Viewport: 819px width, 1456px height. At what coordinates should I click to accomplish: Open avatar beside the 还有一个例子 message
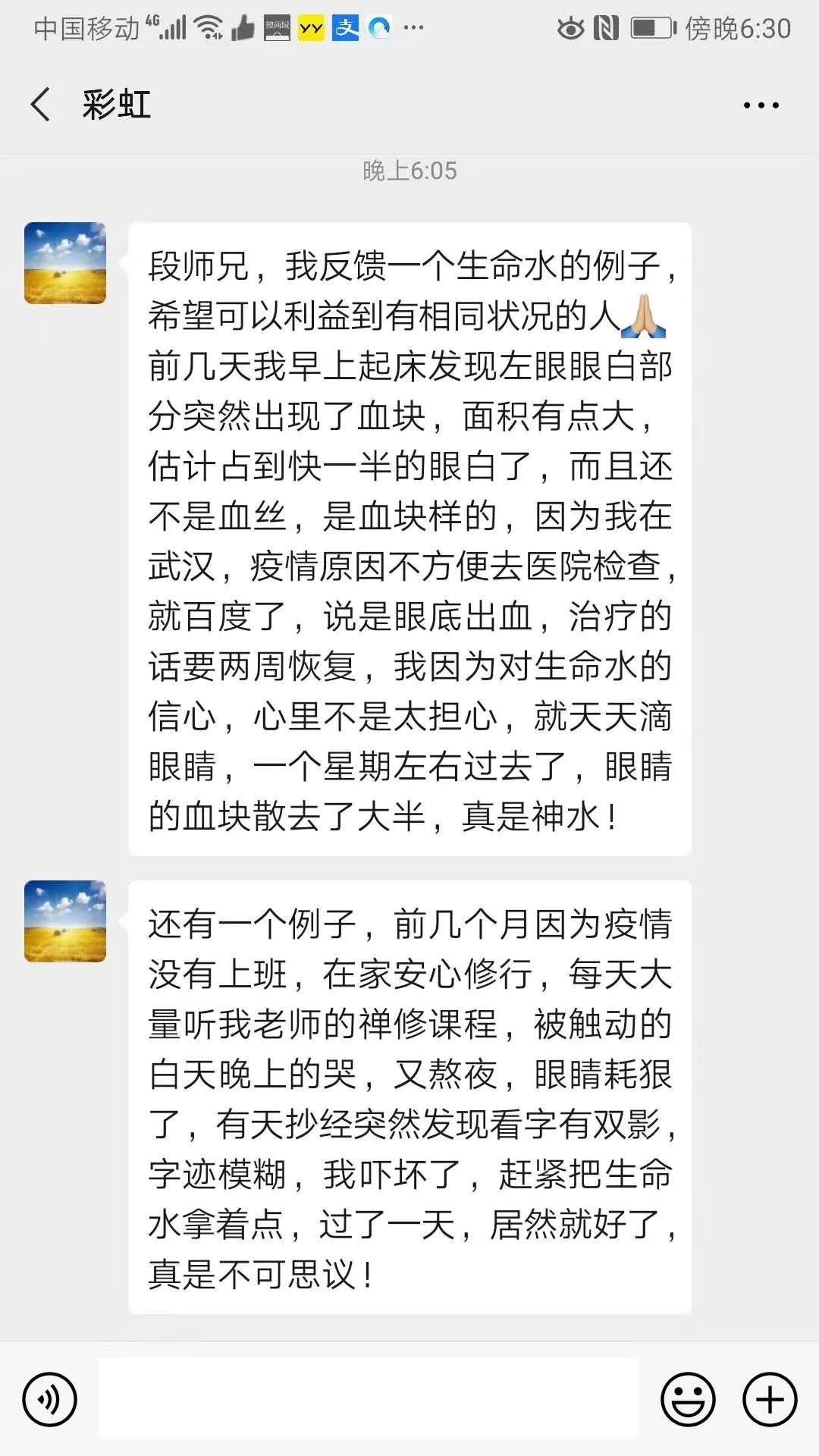(x=65, y=921)
